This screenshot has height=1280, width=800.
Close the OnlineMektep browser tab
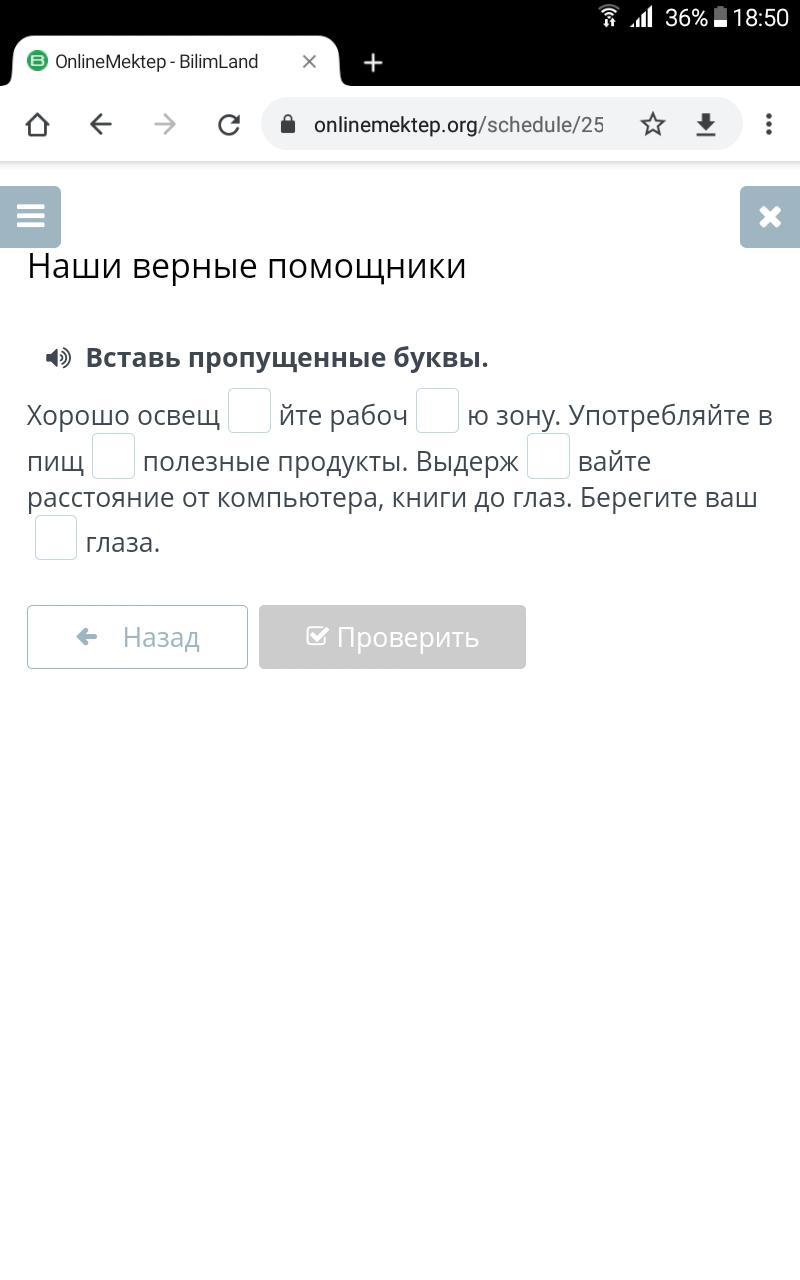coord(309,62)
